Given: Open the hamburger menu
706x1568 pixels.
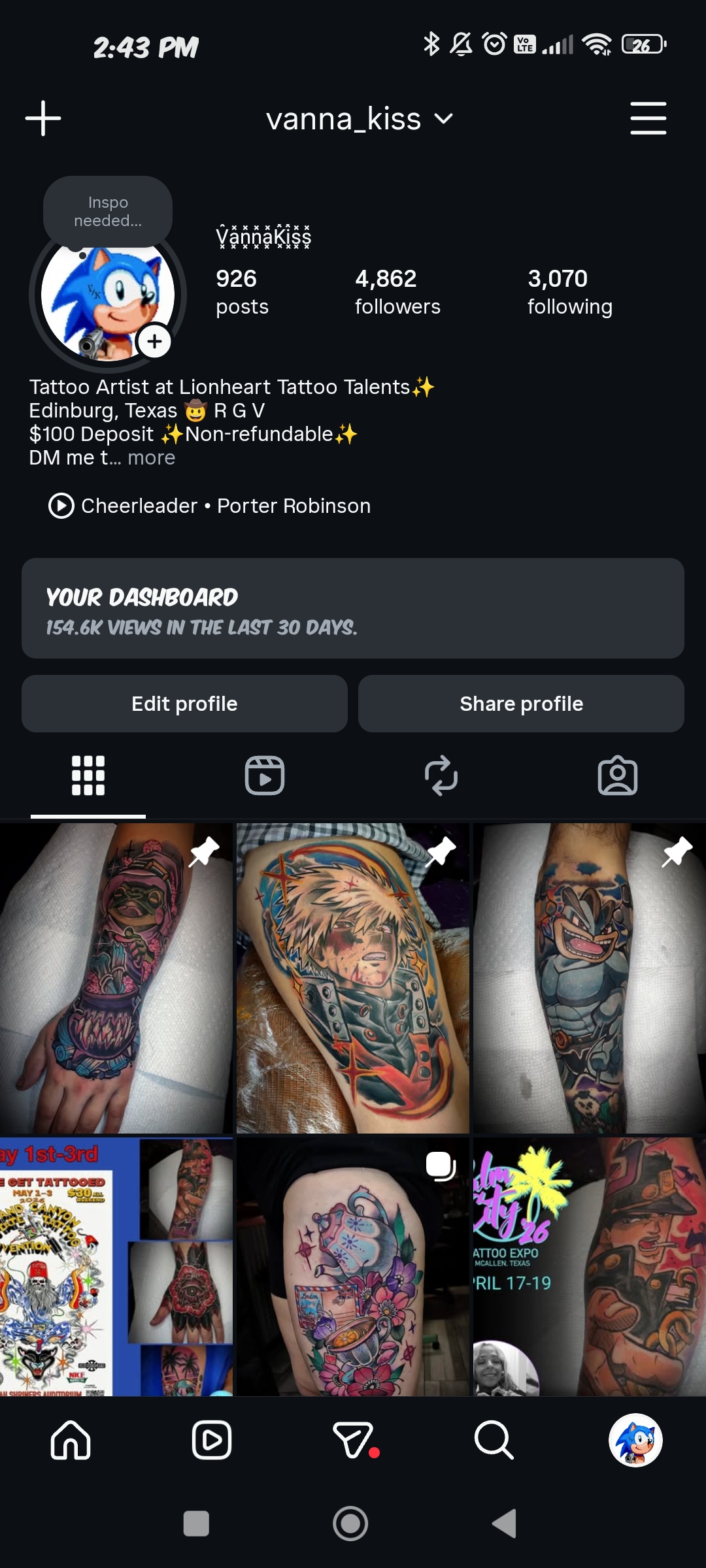Looking at the screenshot, I should click(x=648, y=118).
